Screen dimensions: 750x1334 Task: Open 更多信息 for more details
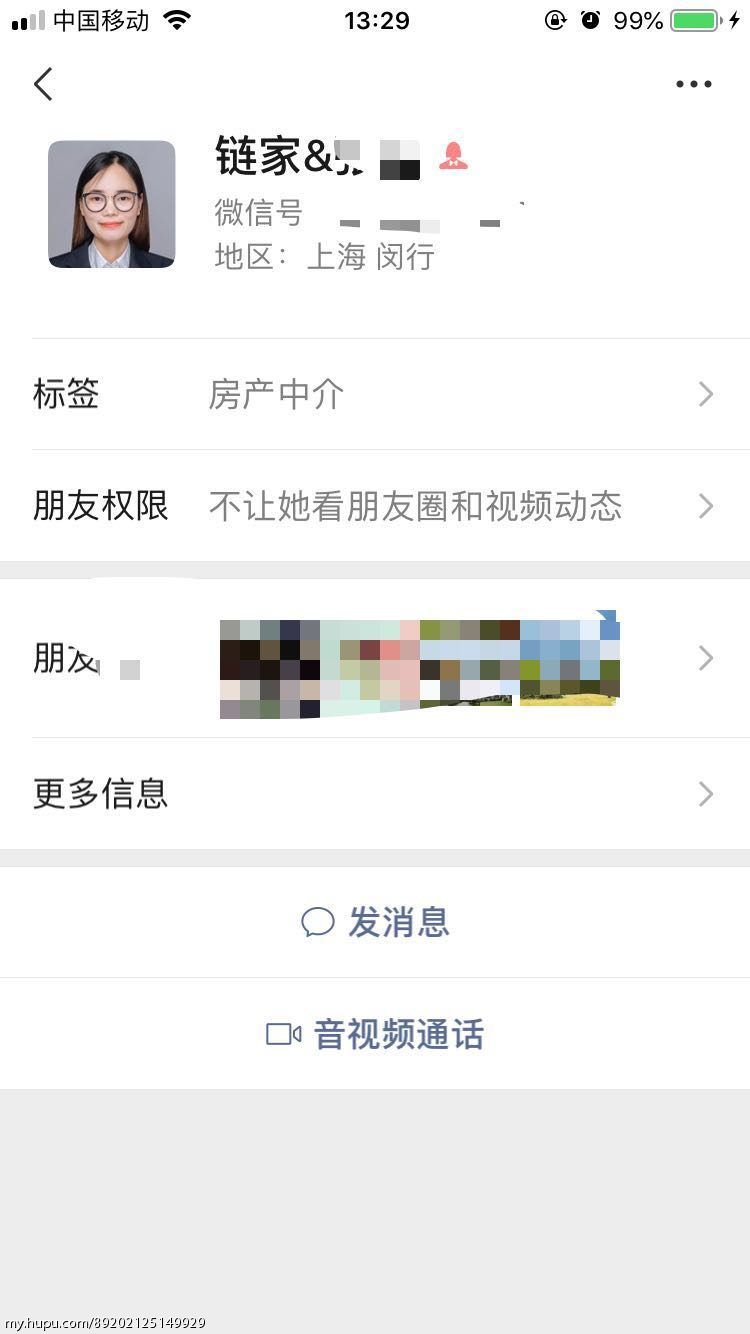(375, 794)
